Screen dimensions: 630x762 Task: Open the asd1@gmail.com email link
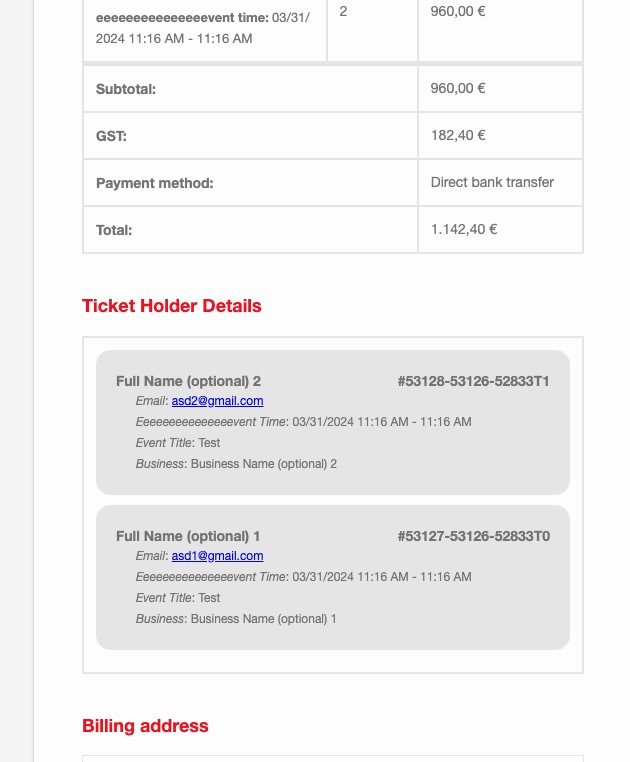click(x=217, y=556)
